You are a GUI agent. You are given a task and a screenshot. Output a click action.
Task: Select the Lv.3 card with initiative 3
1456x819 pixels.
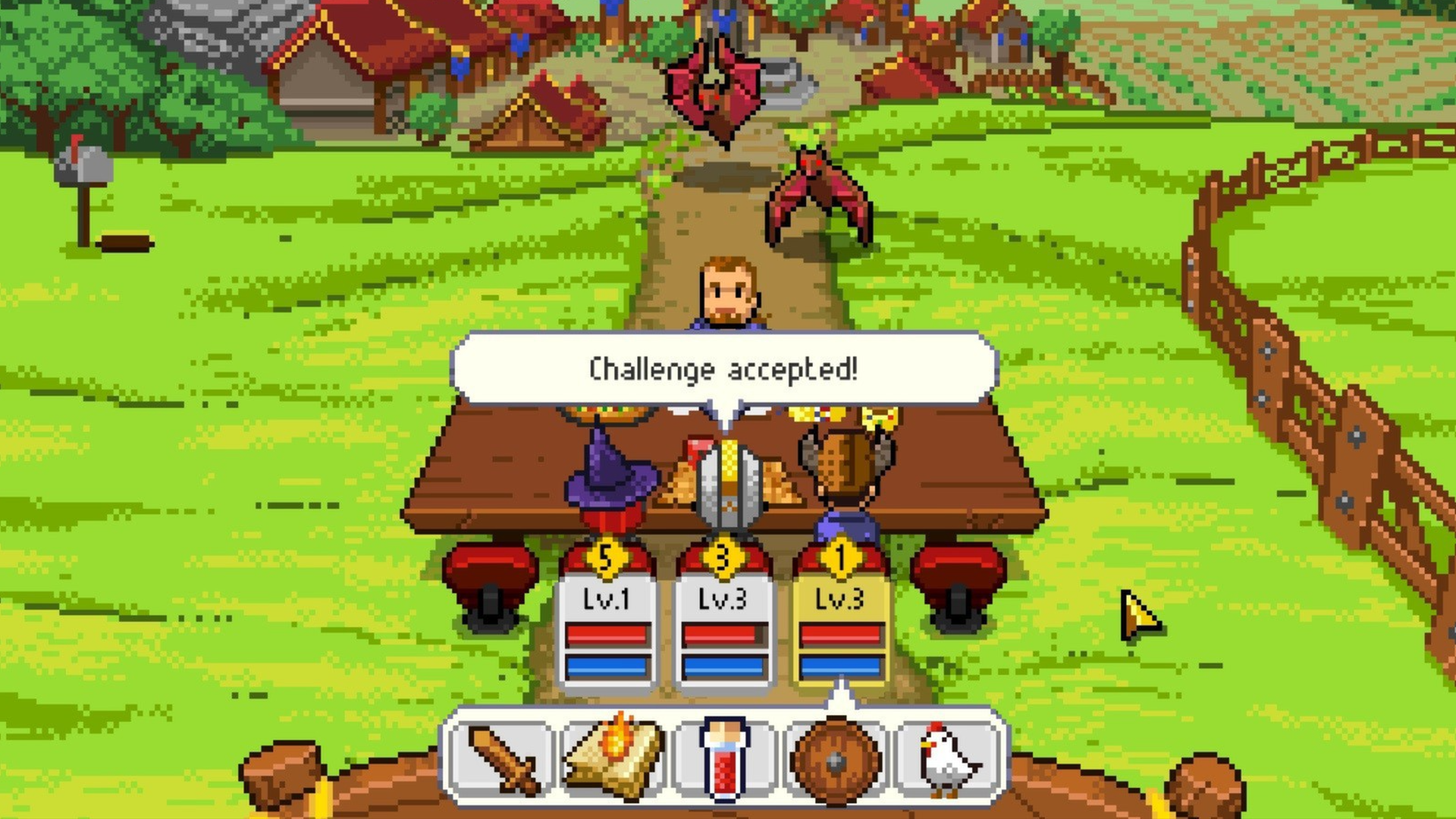[x=723, y=618]
